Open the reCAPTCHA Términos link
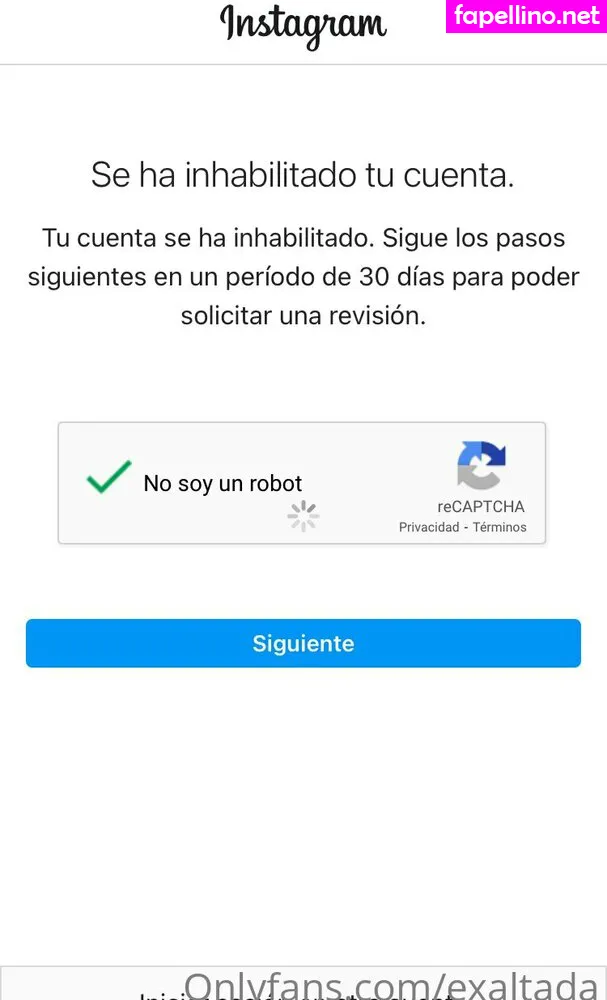Viewport: 607px width, 1000px height. [x=499, y=528]
